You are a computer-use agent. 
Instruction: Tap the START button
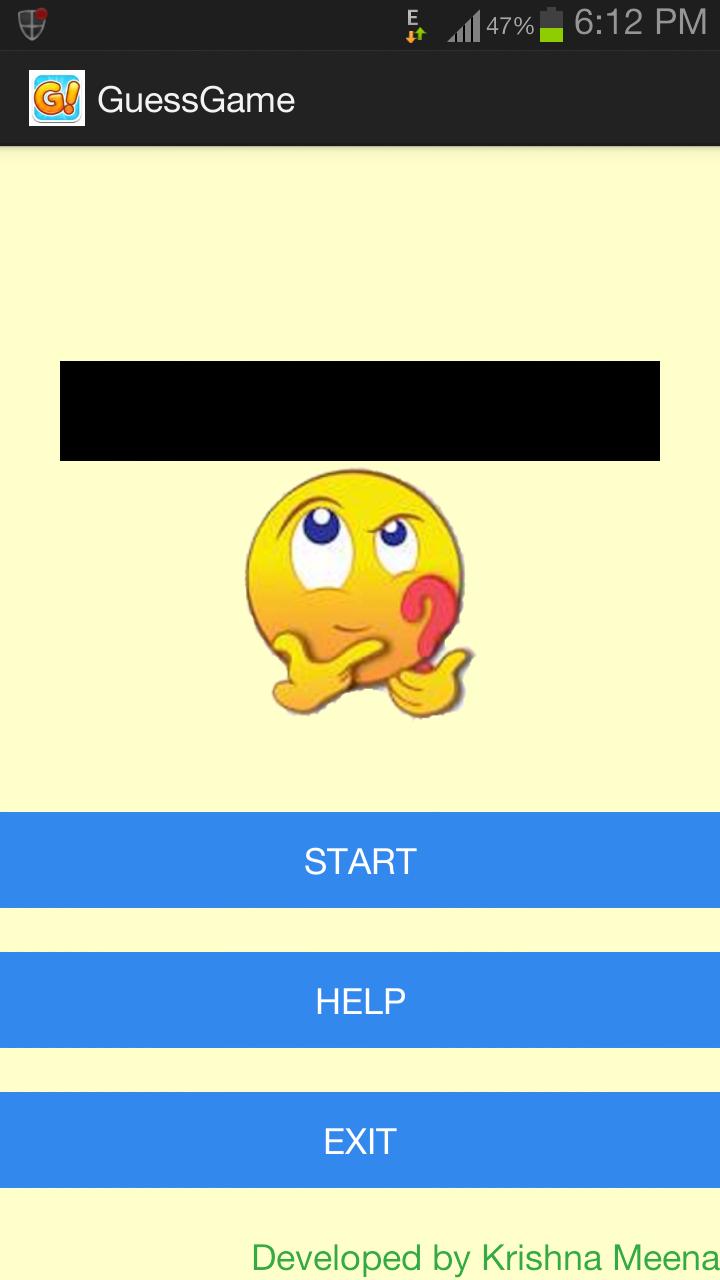(360, 860)
